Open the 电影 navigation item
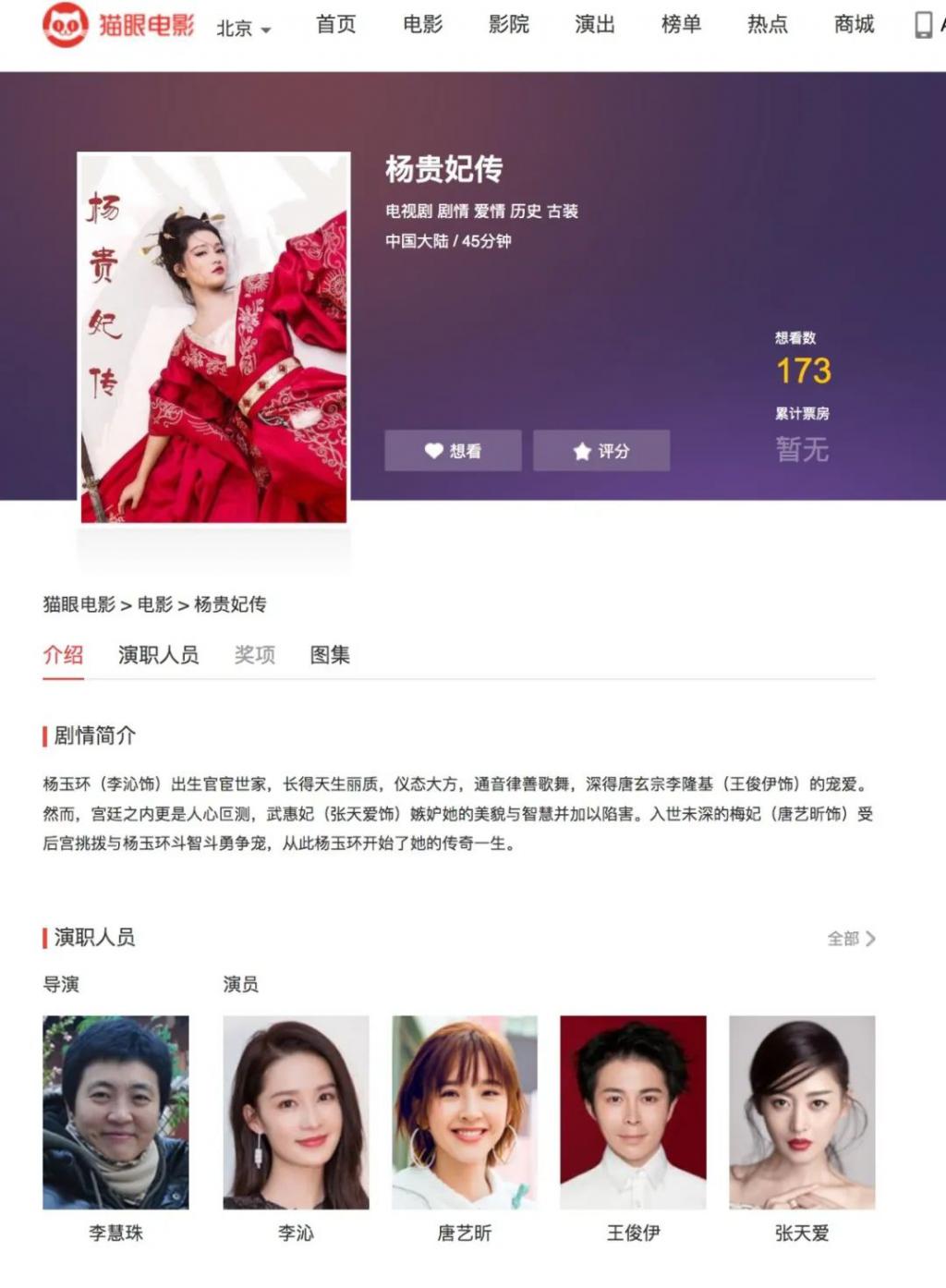 (422, 25)
